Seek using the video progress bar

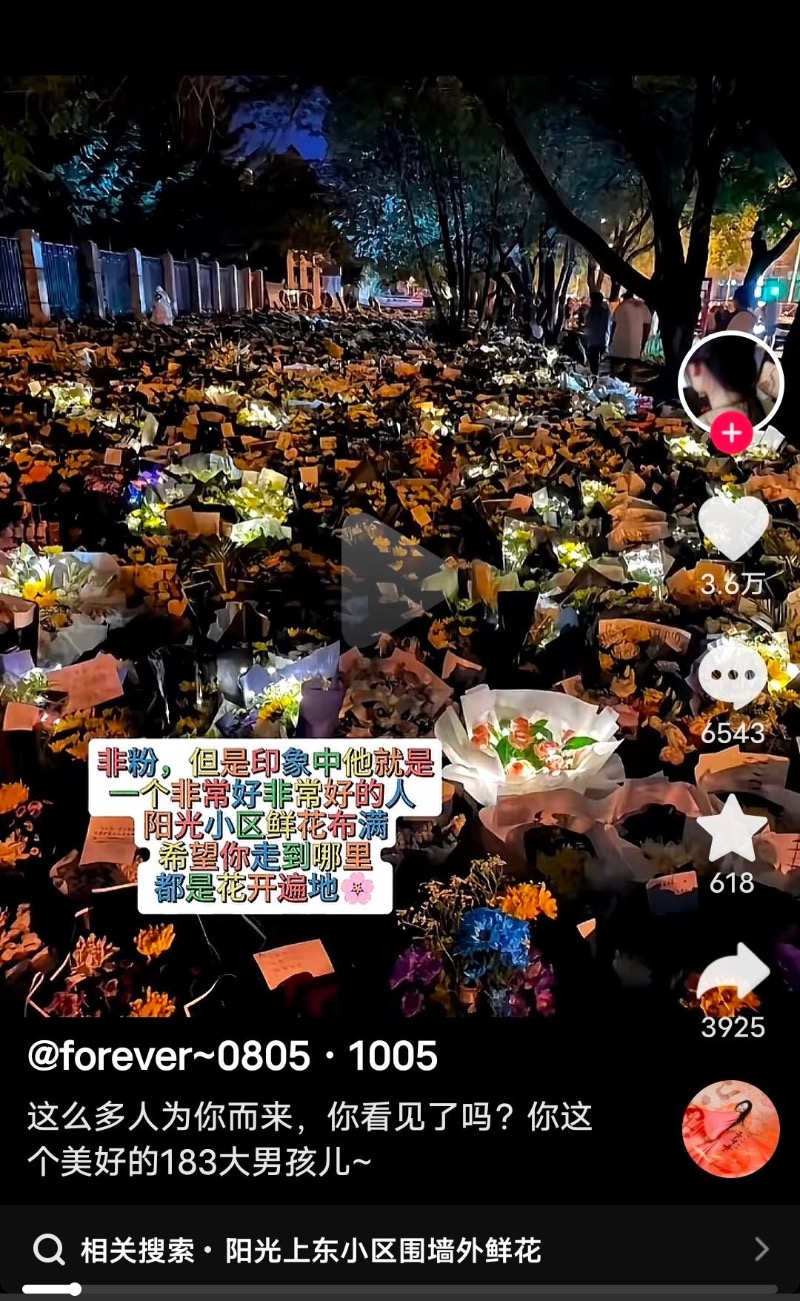(400, 1290)
